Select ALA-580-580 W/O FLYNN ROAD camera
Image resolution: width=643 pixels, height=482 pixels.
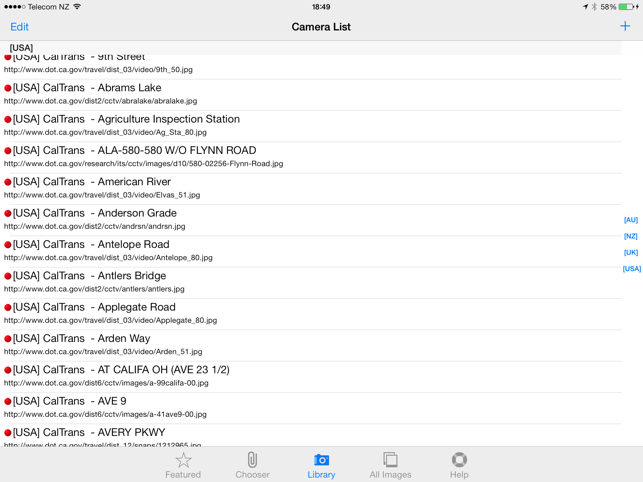[300, 156]
